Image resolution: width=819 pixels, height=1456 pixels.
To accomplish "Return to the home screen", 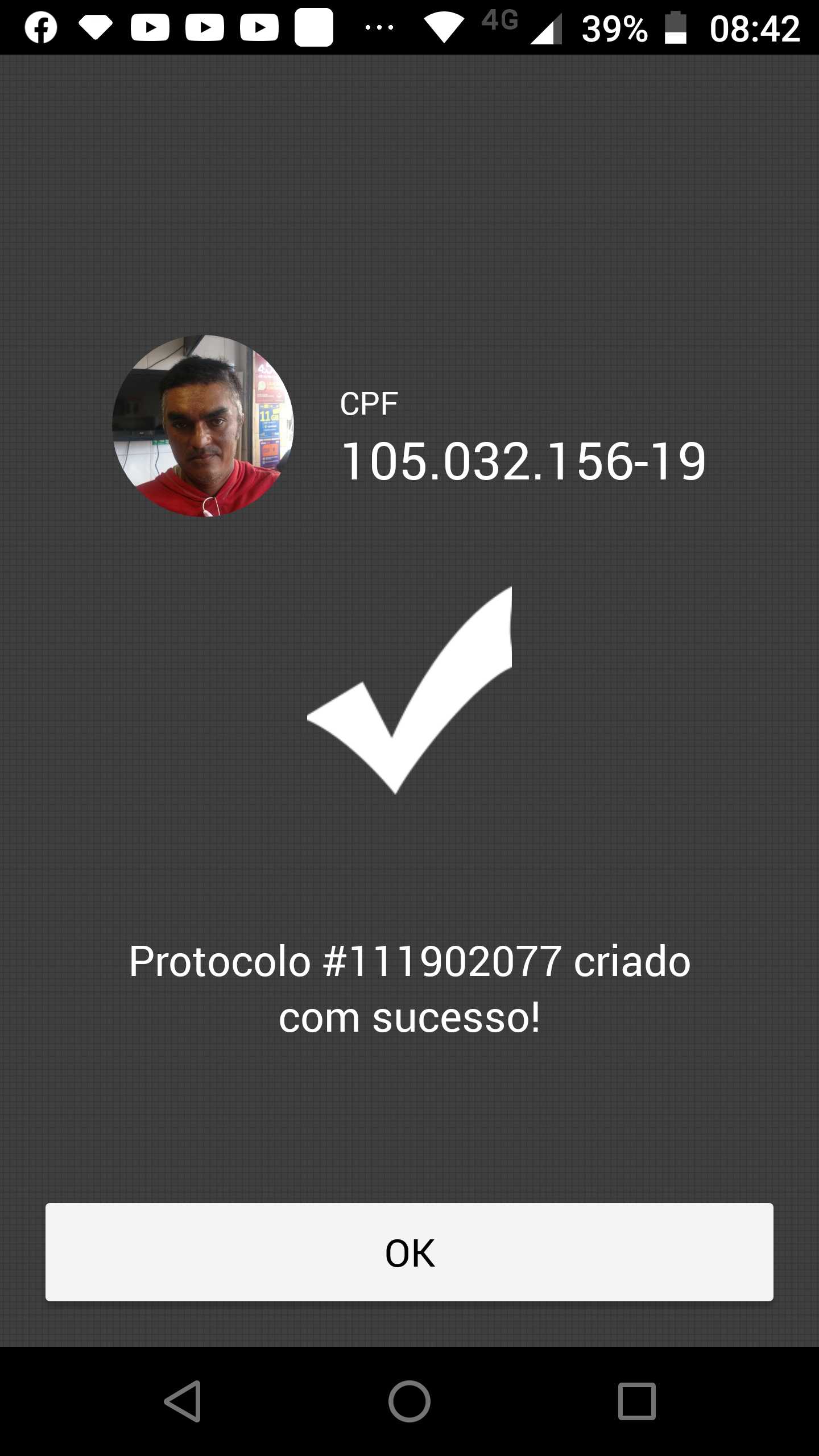I will (409, 1401).
